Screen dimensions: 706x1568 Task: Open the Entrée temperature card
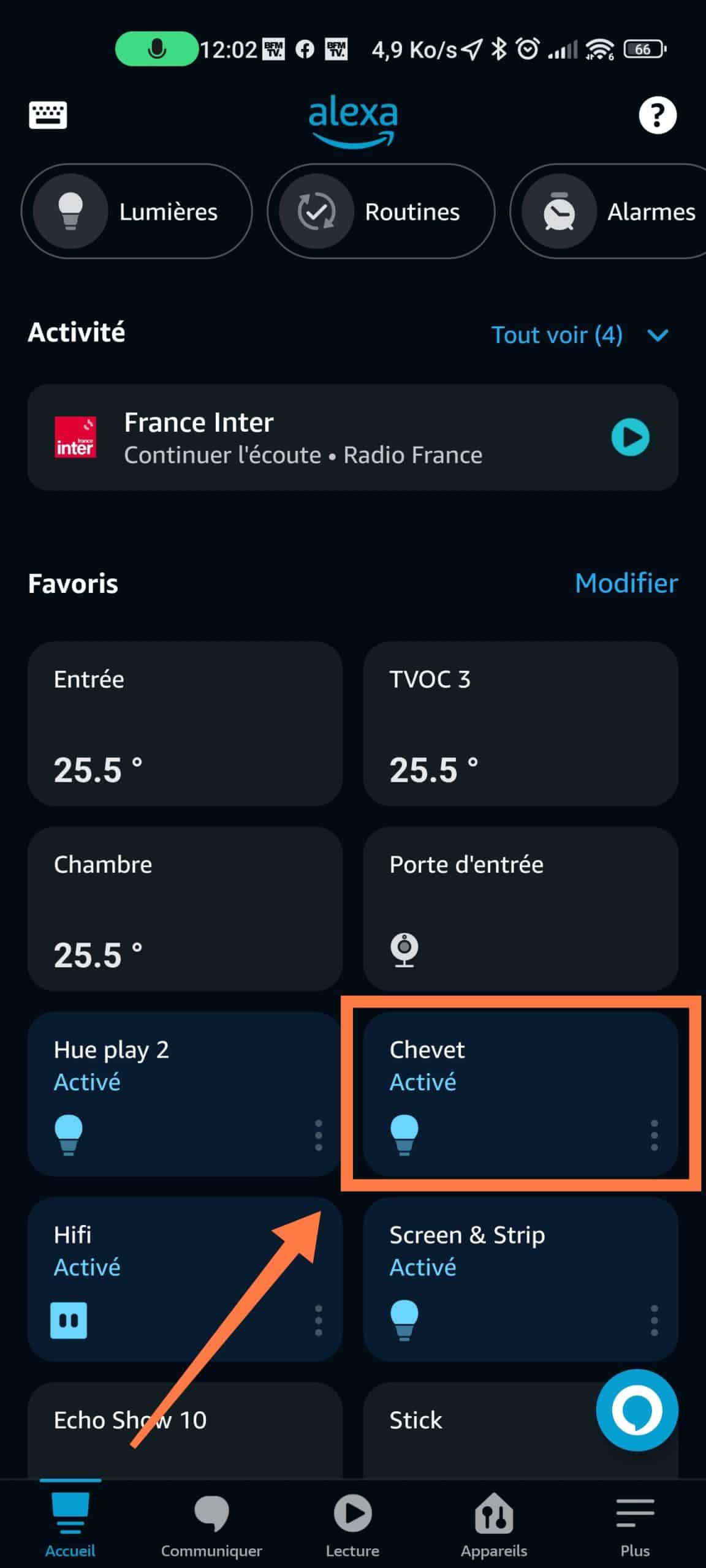pos(185,724)
